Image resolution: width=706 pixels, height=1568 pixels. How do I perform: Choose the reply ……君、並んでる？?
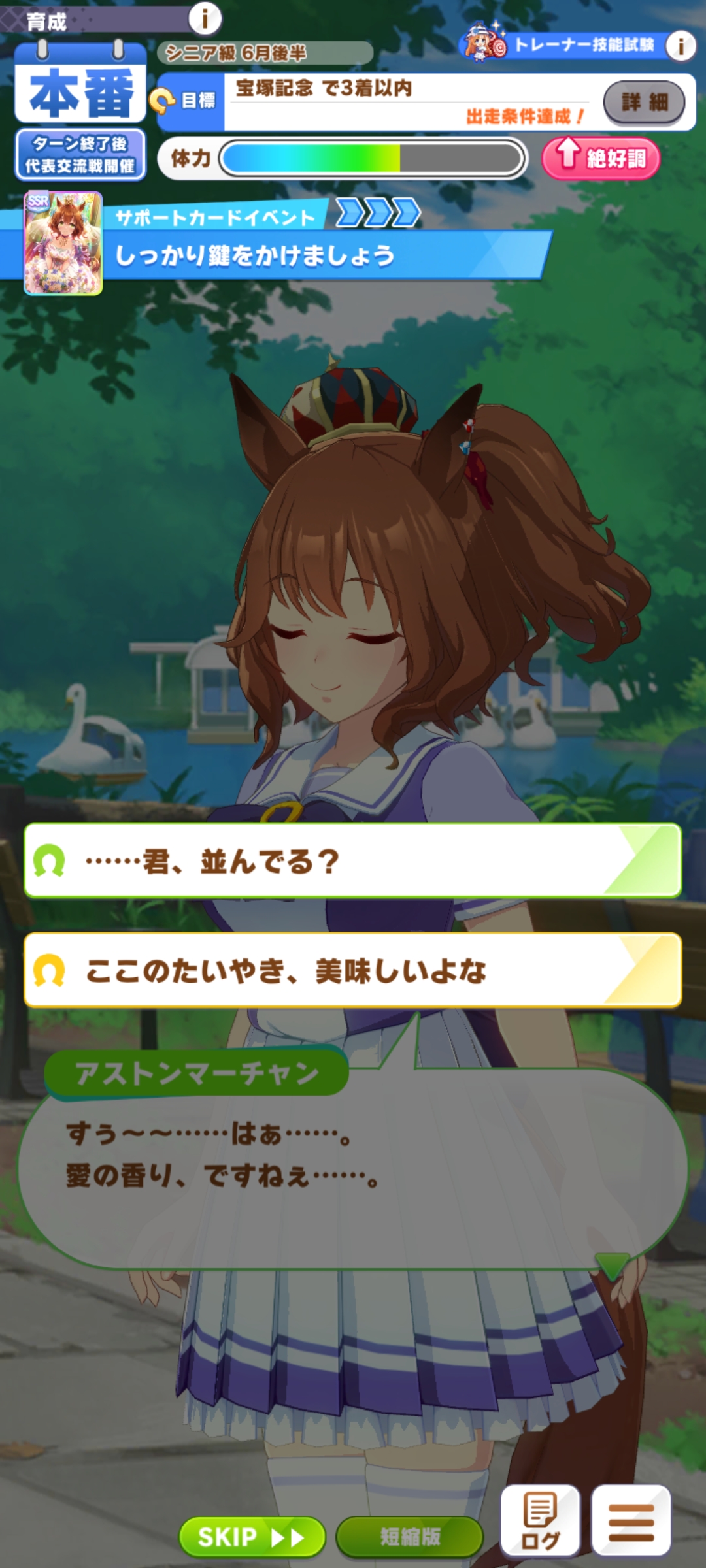(x=353, y=861)
